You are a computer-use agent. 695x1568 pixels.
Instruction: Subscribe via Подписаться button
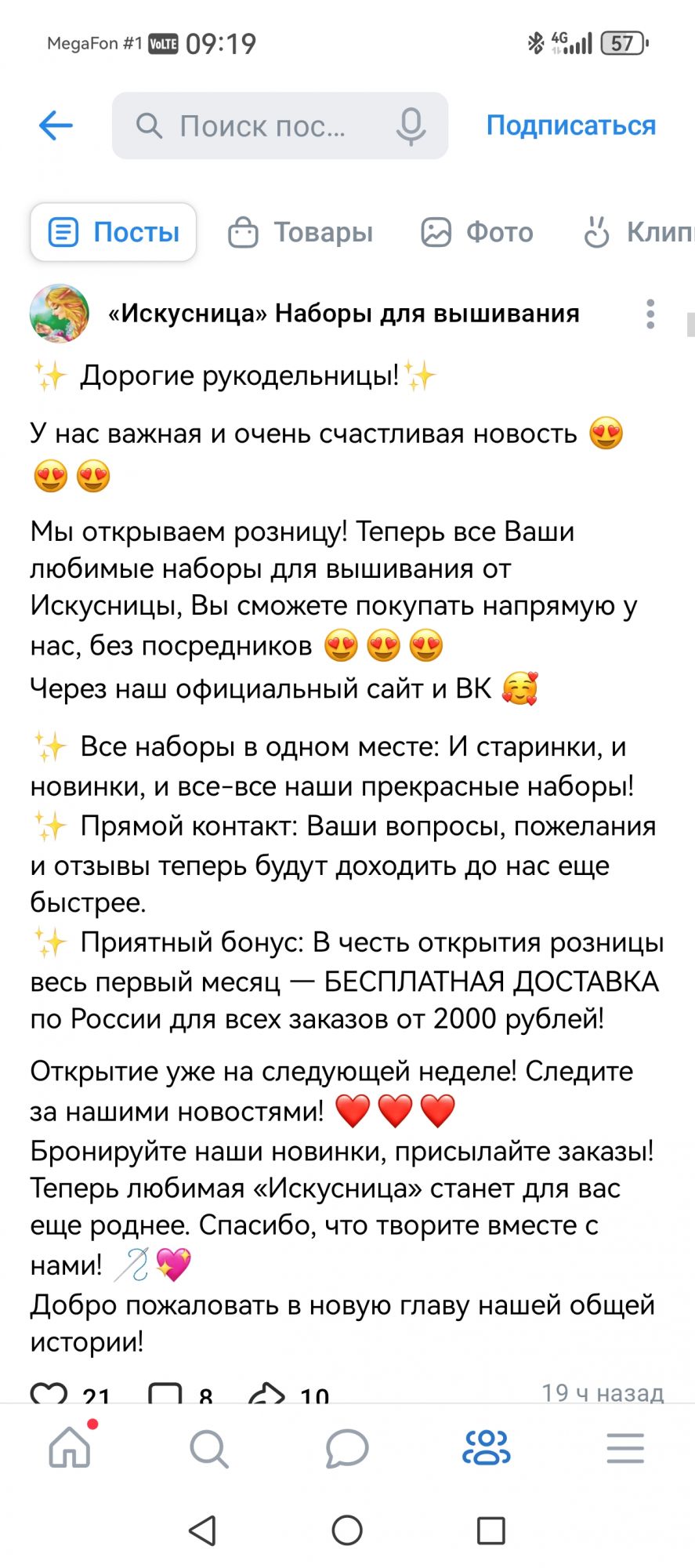[570, 125]
